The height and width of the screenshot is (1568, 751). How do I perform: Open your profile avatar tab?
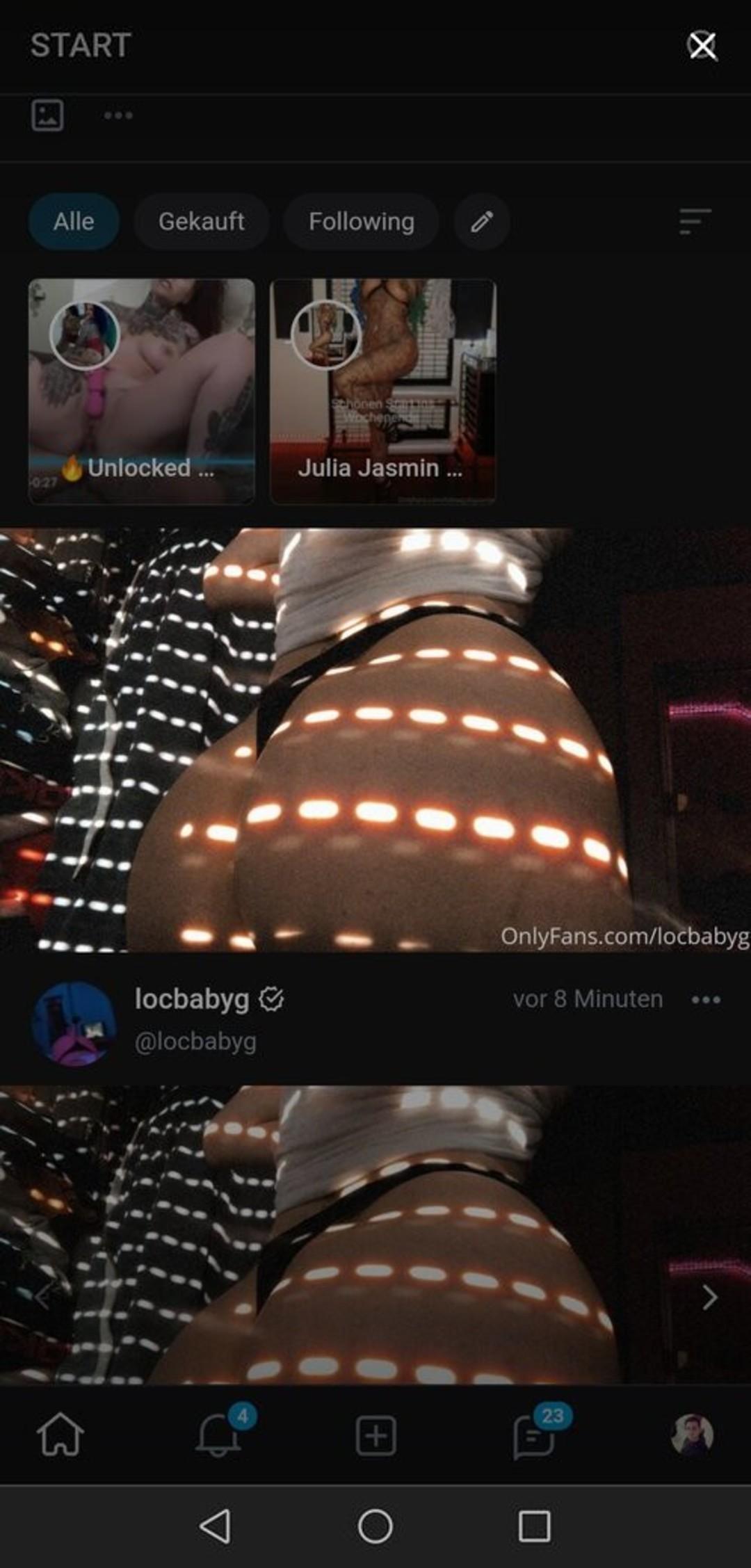[691, 1434]
